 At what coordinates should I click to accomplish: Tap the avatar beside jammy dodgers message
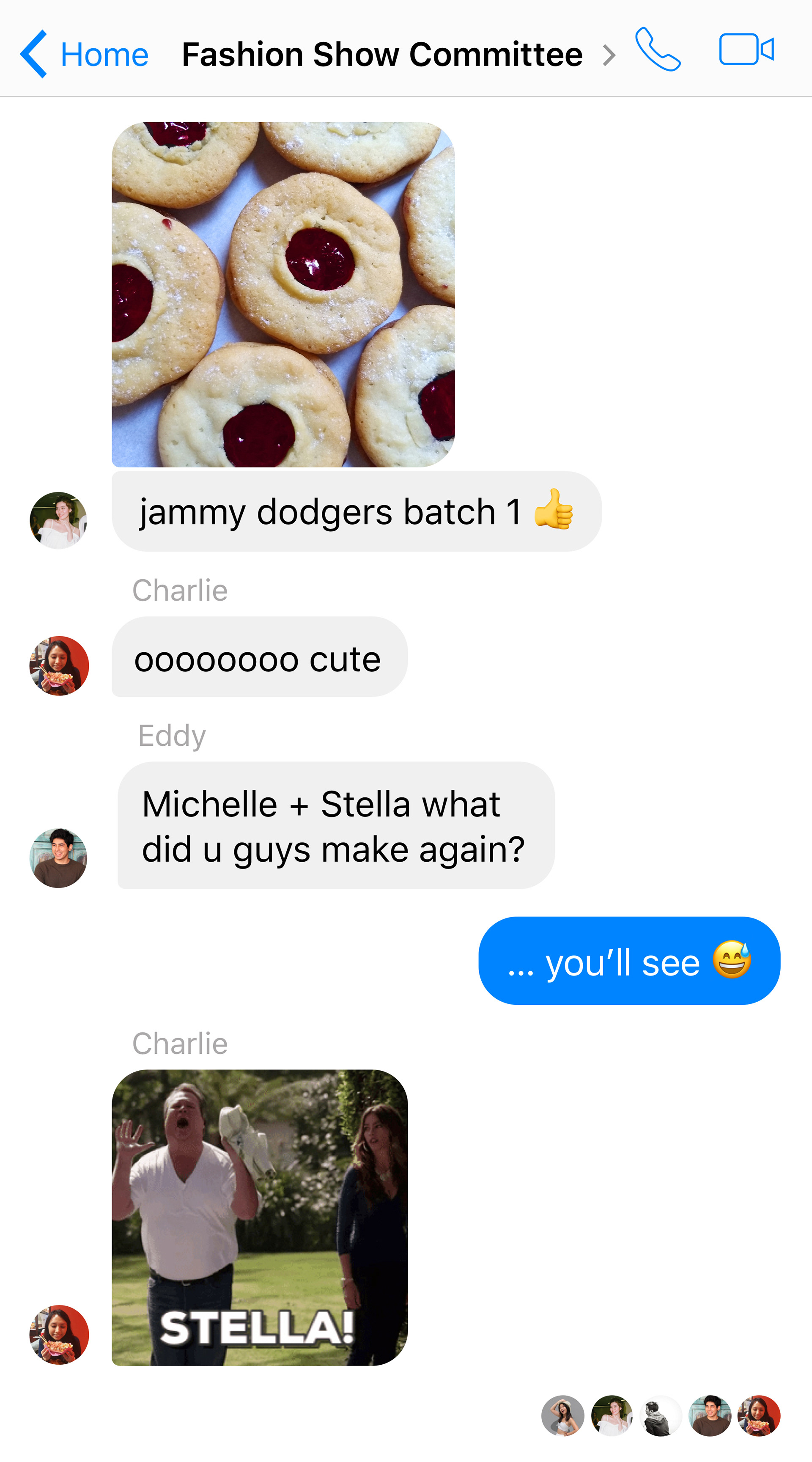58,520
